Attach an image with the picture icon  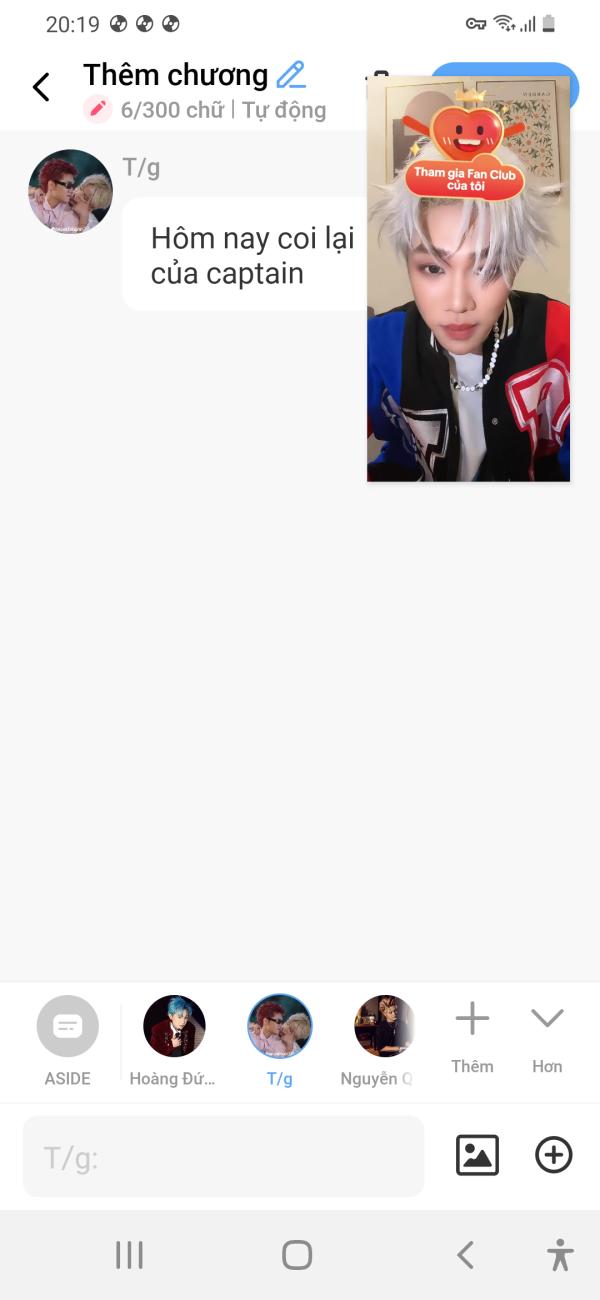(x=477, y=1155)
